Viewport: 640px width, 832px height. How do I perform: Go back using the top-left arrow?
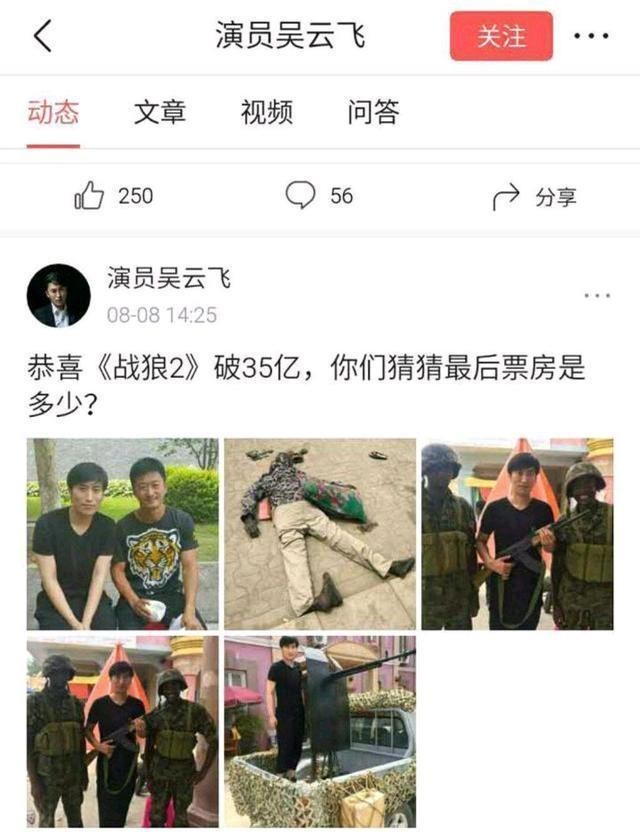[x=42, y=37]
